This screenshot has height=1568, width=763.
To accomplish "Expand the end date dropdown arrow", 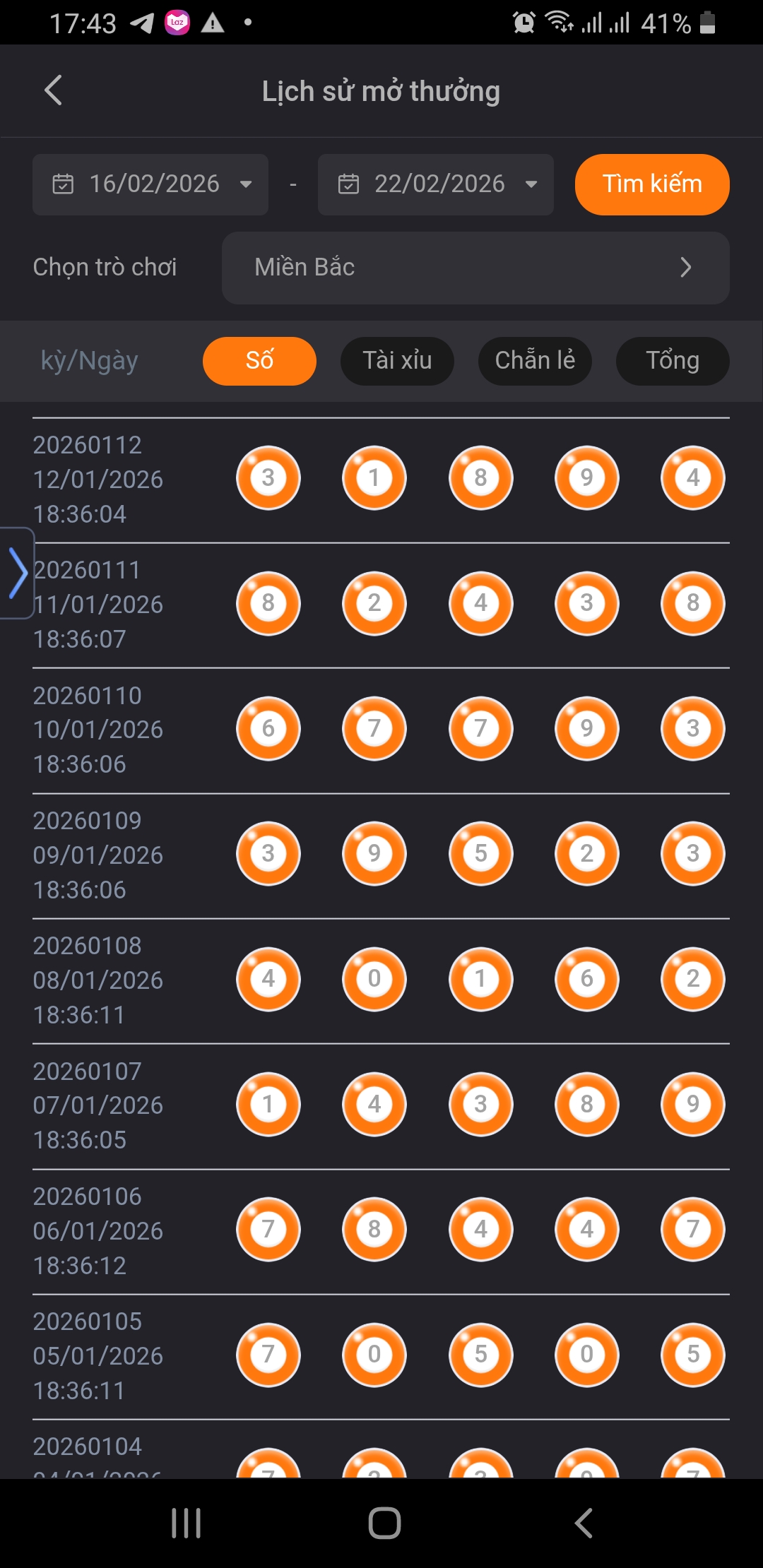I will pos(531,184).
